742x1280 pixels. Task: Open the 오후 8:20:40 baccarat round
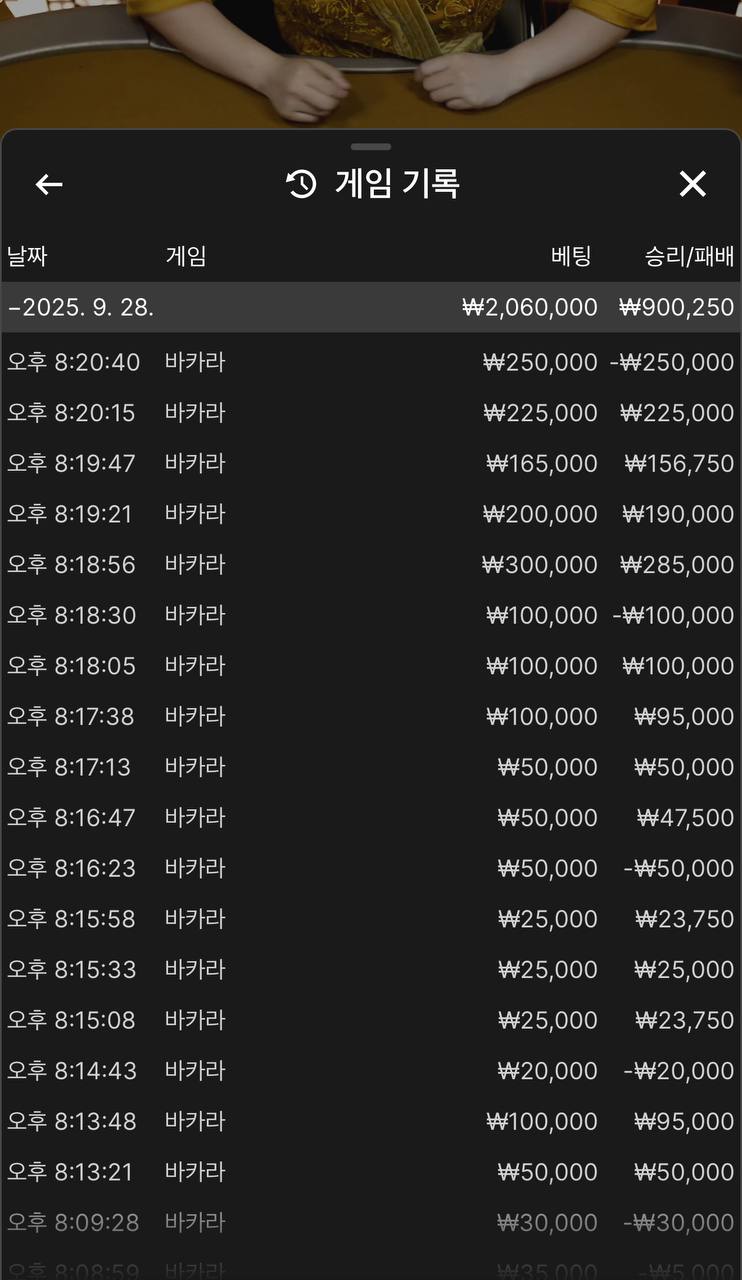[x=370, y=362]
